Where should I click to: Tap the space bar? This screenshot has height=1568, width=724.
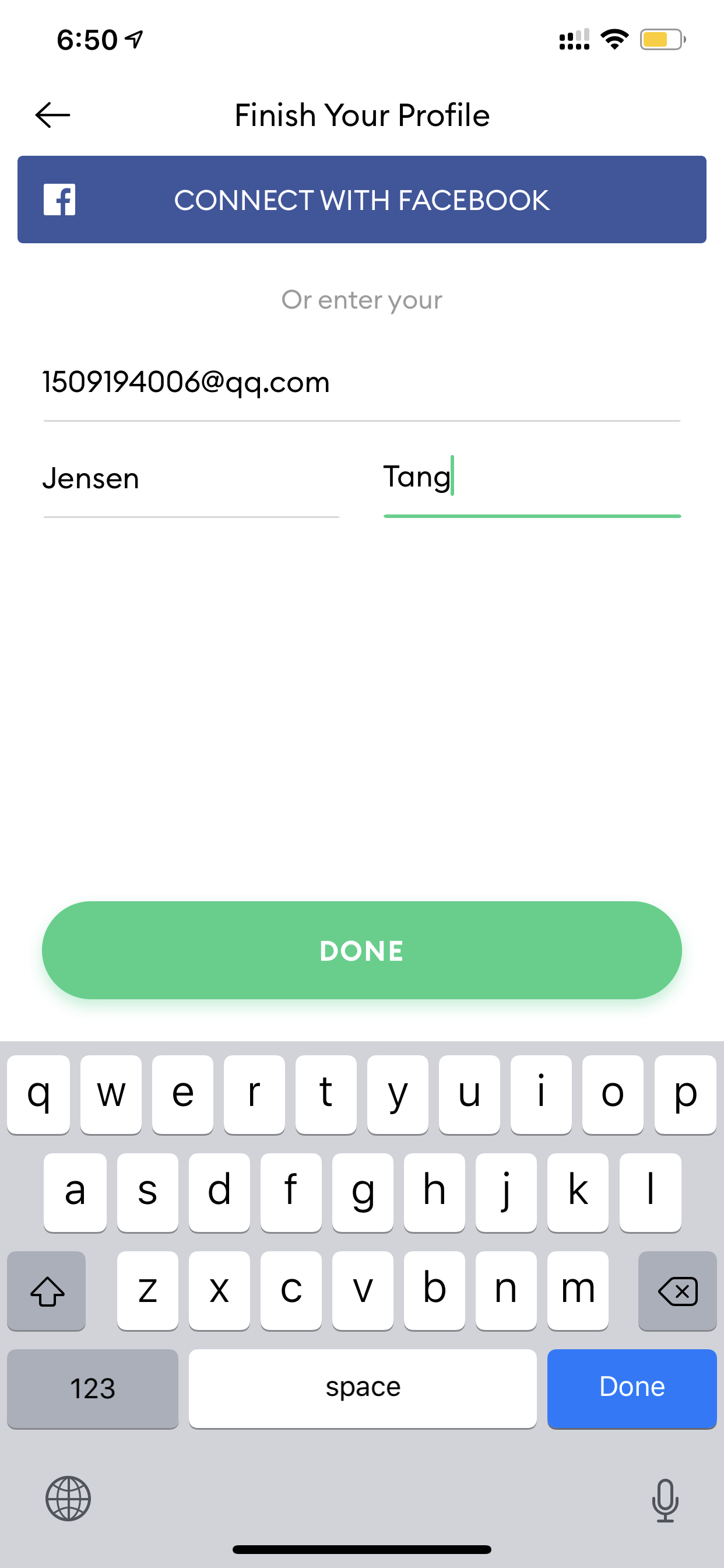pos(363,1388)
